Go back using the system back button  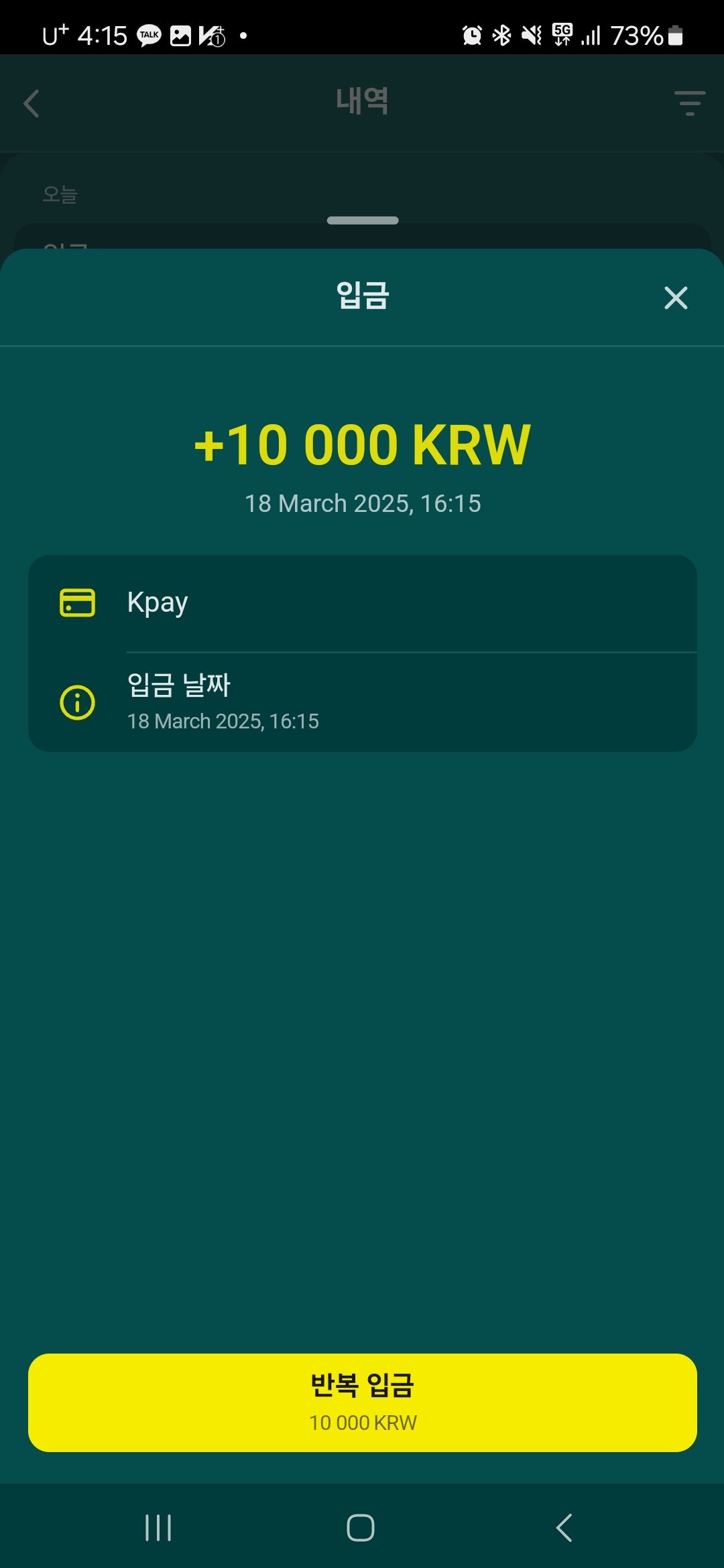564,1528
